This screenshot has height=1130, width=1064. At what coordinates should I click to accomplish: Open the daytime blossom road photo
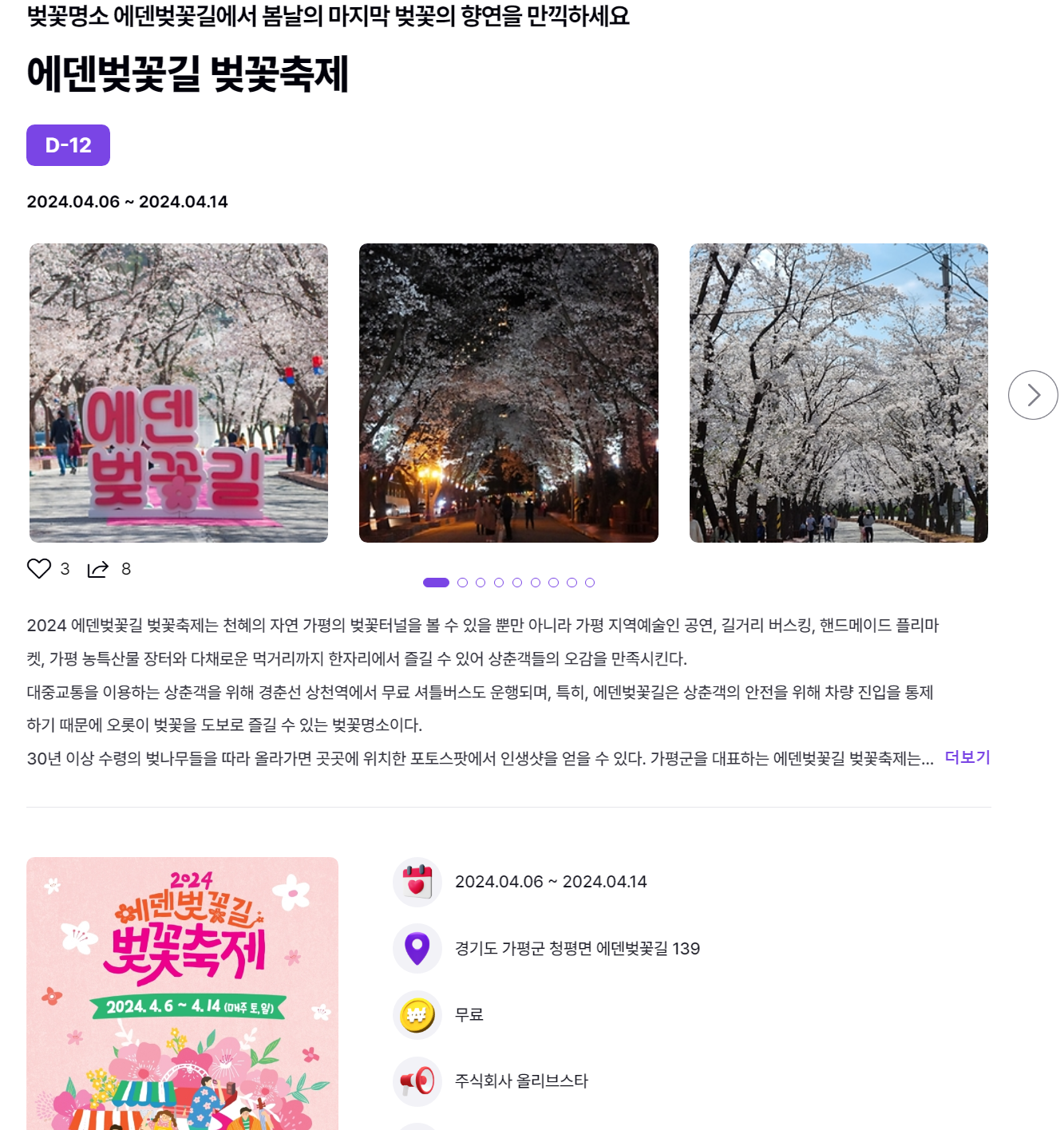838,393
